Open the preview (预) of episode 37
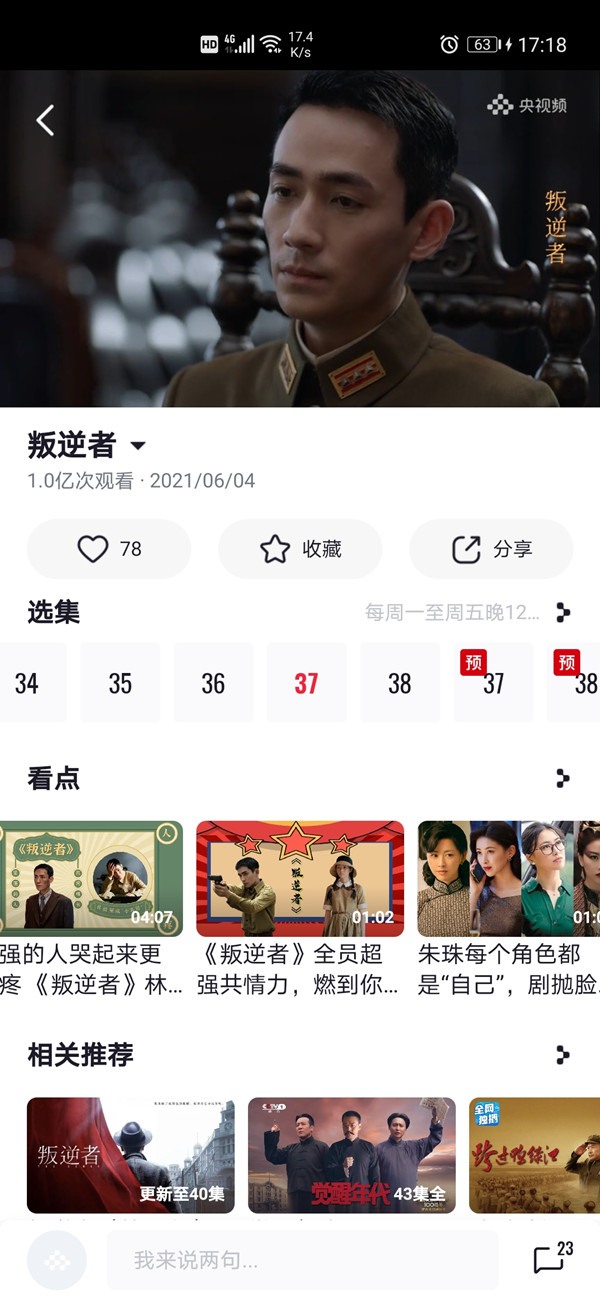Viewport: 600px width, 1300px height. point(493,683)
